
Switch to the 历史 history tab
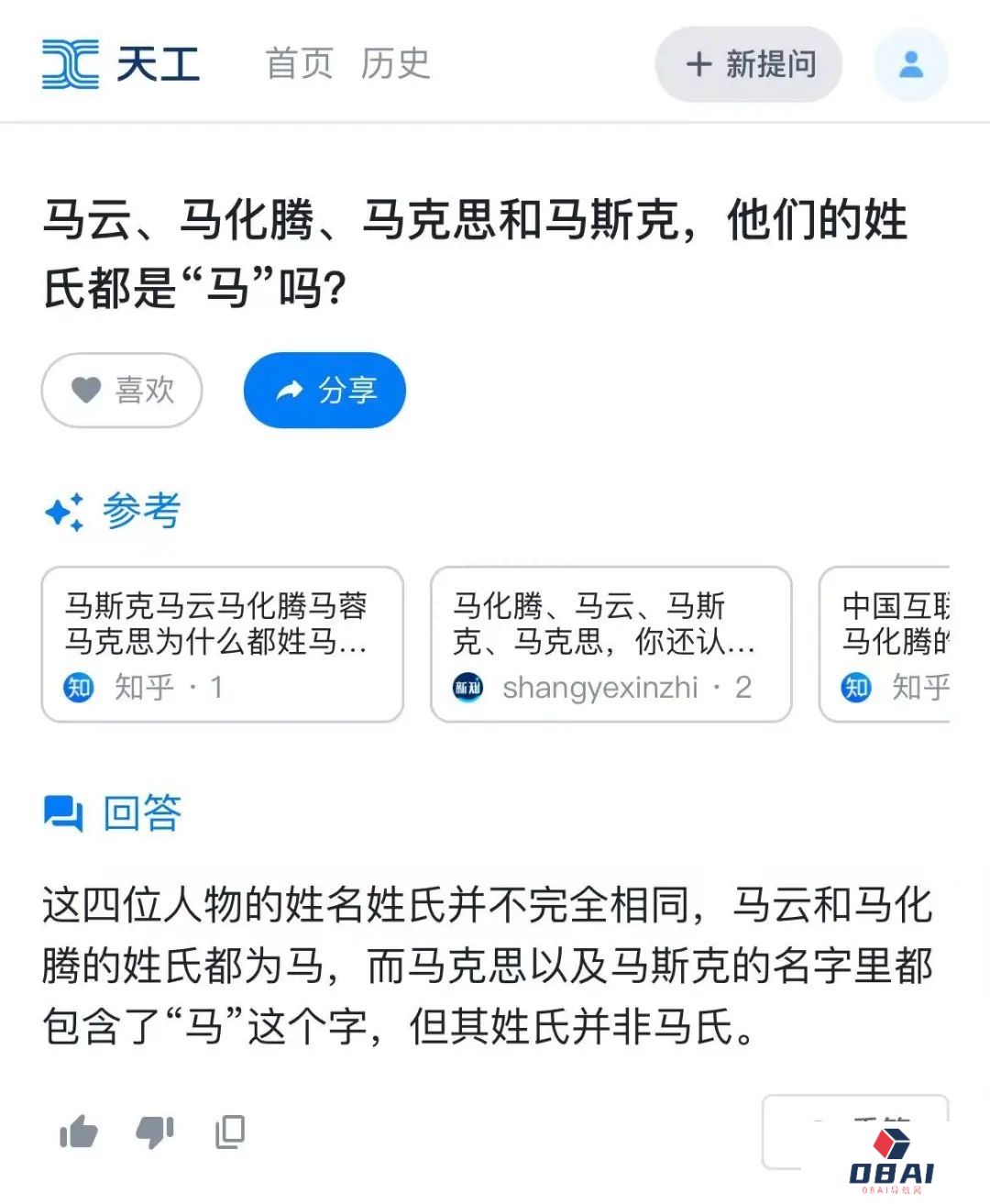(395, 64)
